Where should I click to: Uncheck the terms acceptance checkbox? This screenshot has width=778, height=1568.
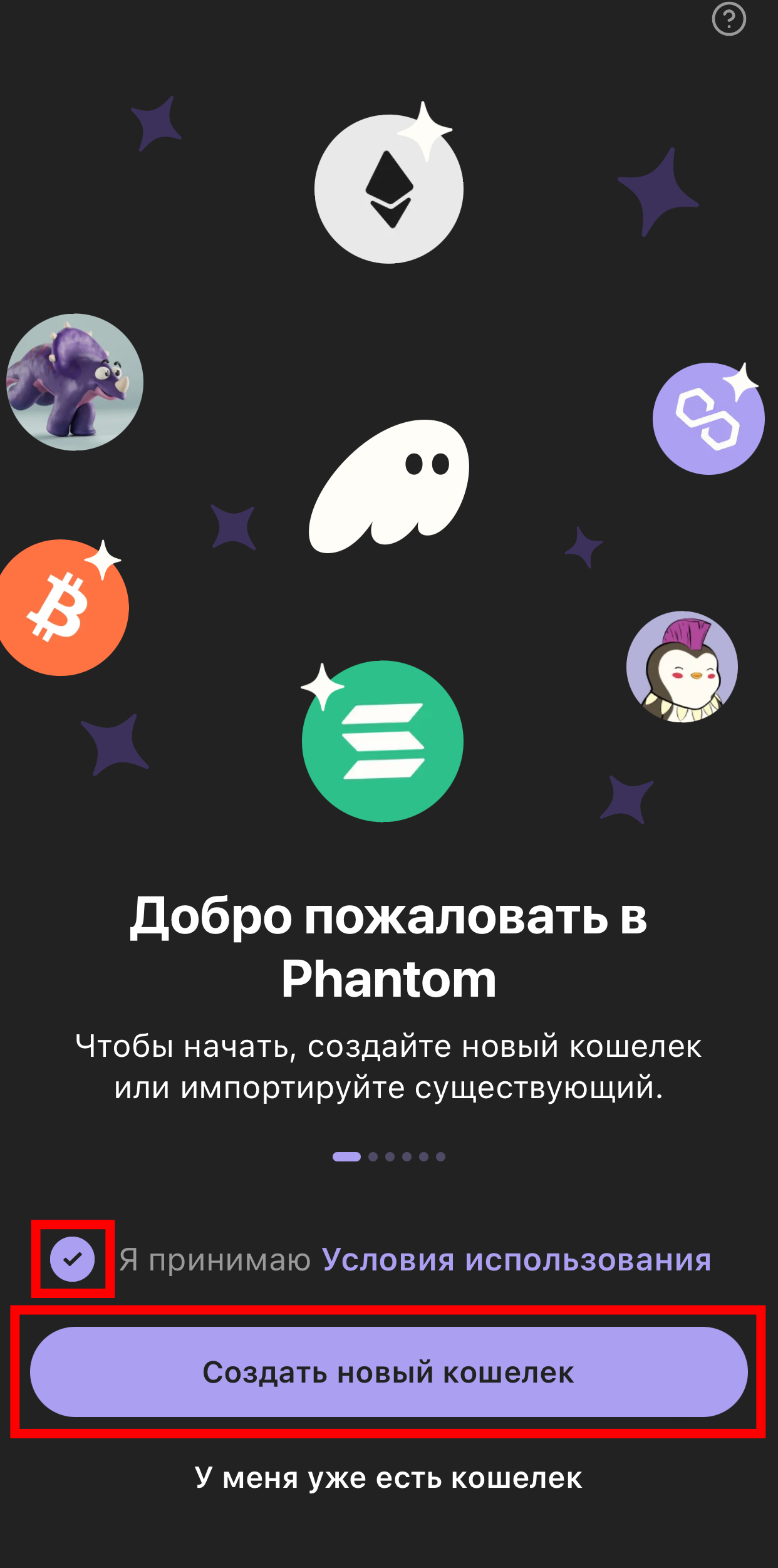pos(73,1259)
